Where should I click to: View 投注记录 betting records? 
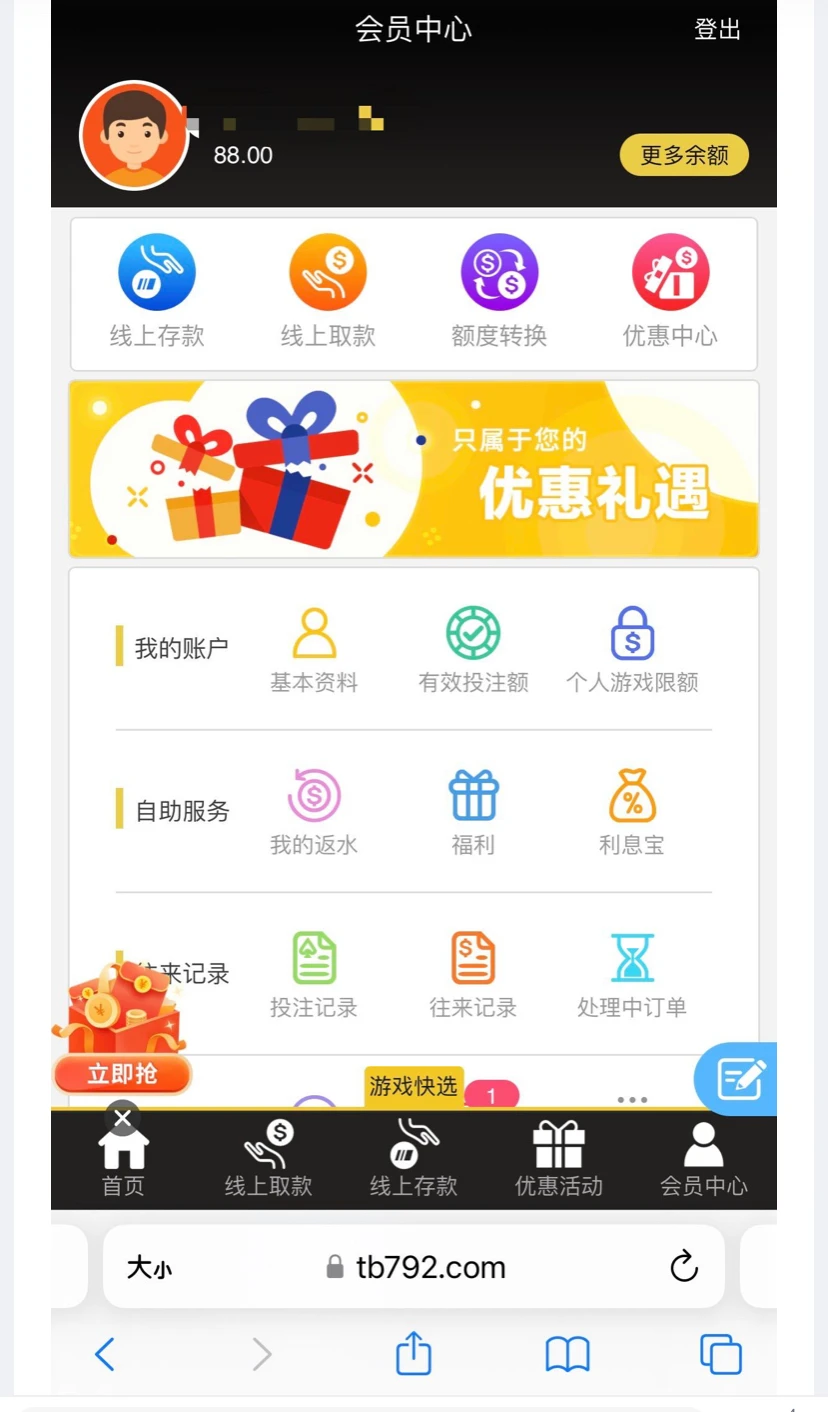coord(314,975)
